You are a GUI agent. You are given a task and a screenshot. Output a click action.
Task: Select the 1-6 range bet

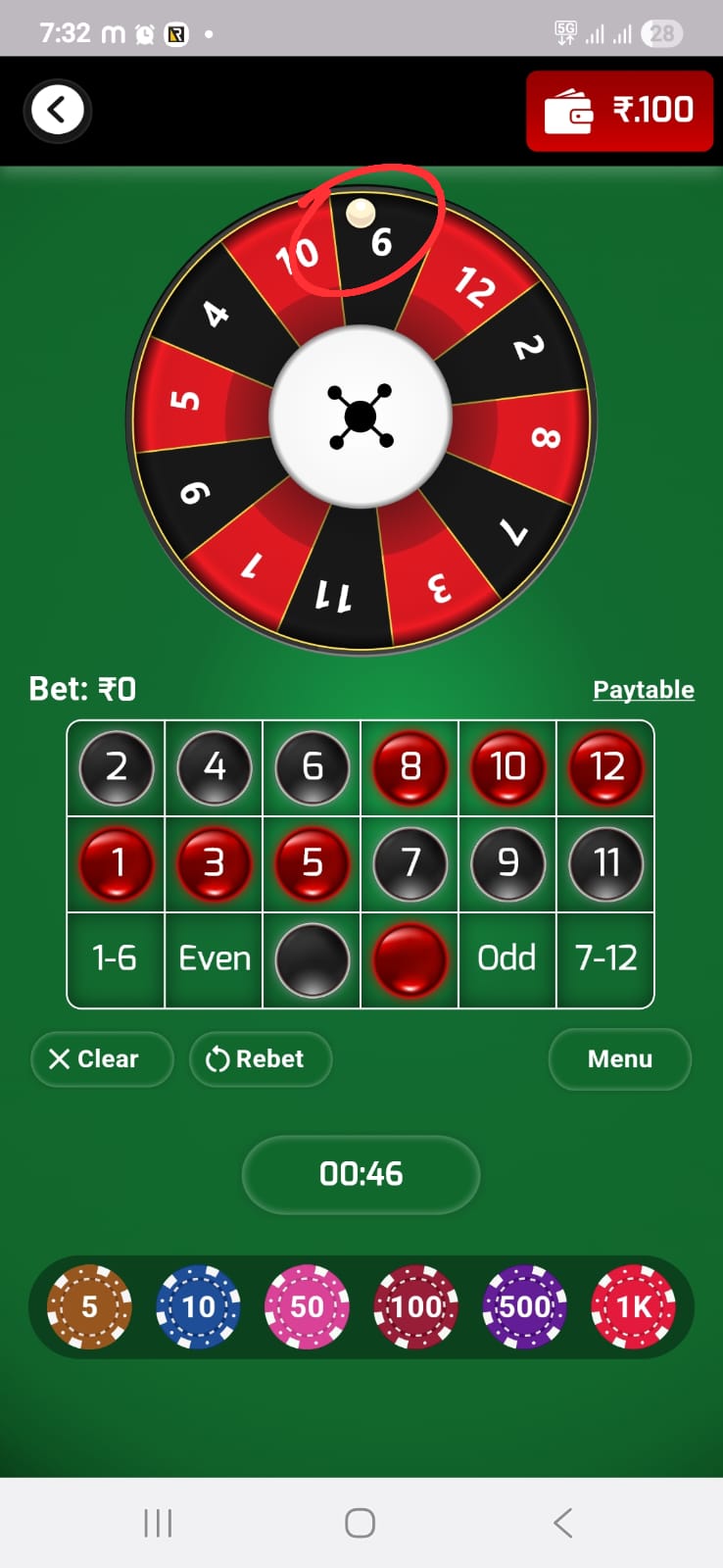pyautogui.click(x=115, y=957)
